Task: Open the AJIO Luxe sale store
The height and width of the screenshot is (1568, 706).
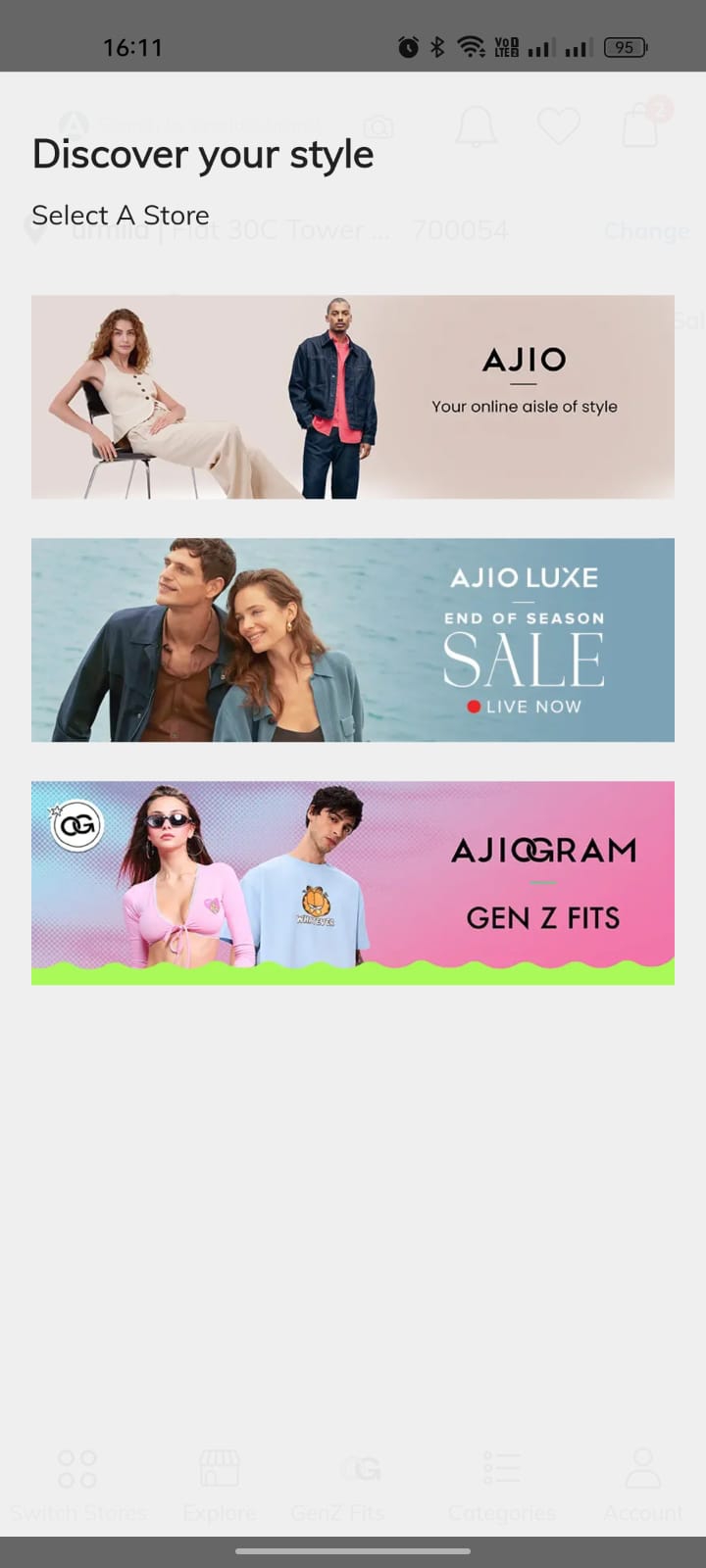Action: [353, 640]
